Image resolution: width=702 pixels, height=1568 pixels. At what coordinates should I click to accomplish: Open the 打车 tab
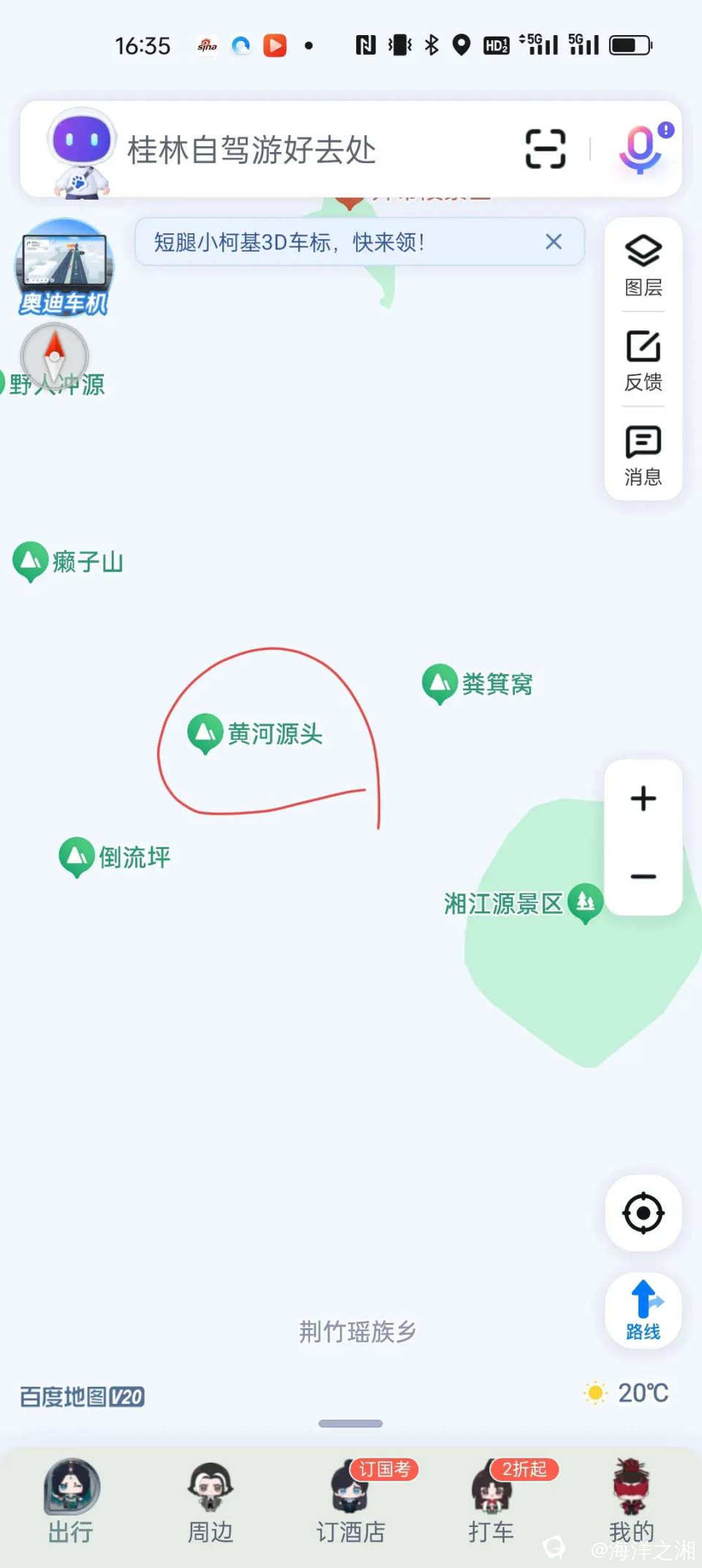(x=491, y=1501)
